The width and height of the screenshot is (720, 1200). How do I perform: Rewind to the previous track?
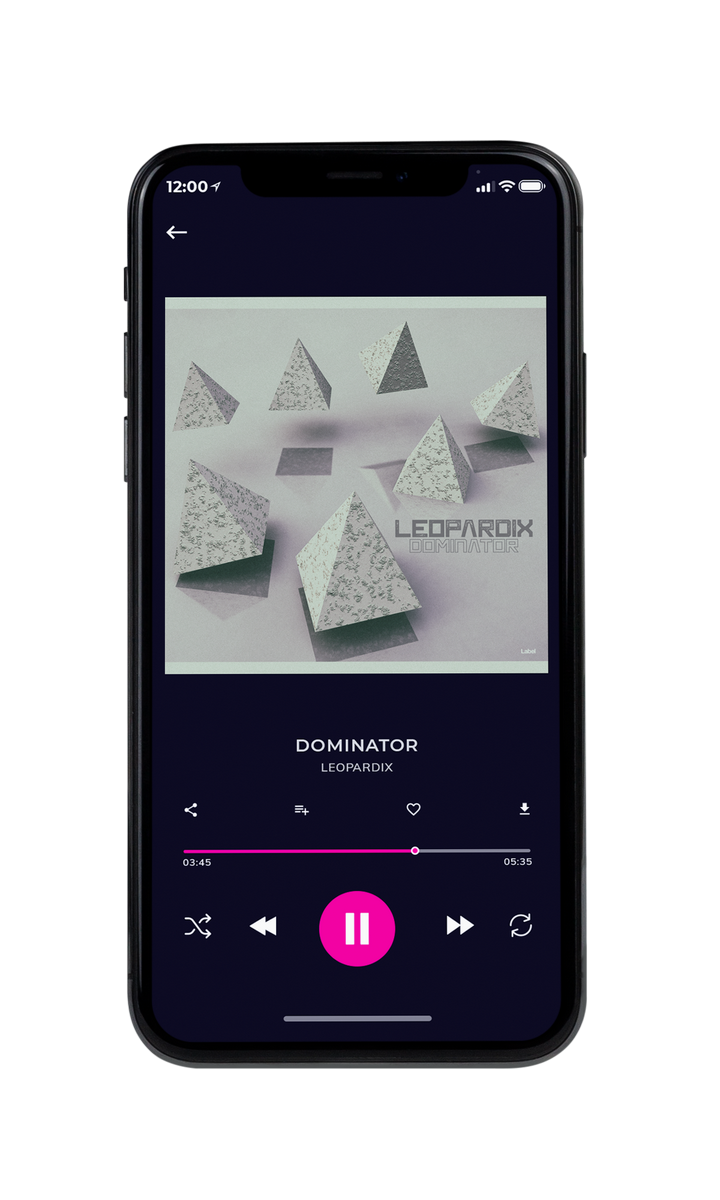(263, 926)
